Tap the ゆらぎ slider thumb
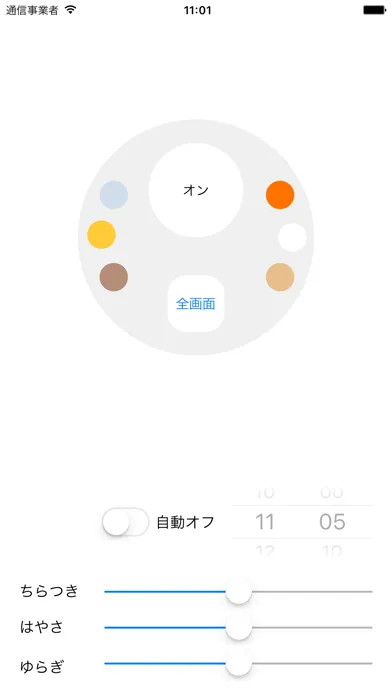Viewport: 392px width, 696px height. coord(239,663)
